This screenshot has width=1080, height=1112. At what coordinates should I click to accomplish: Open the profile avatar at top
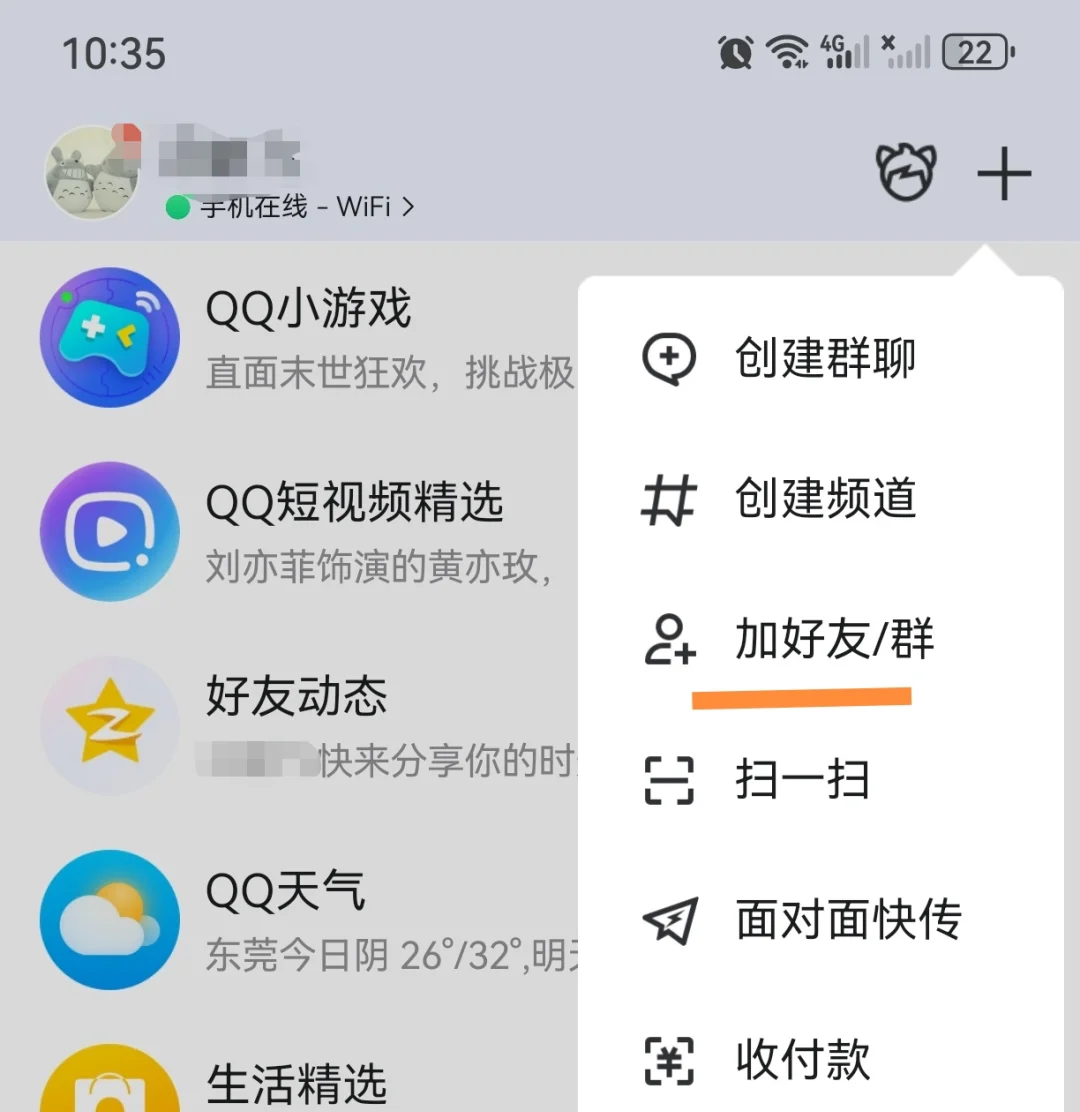tap(93, 173)
